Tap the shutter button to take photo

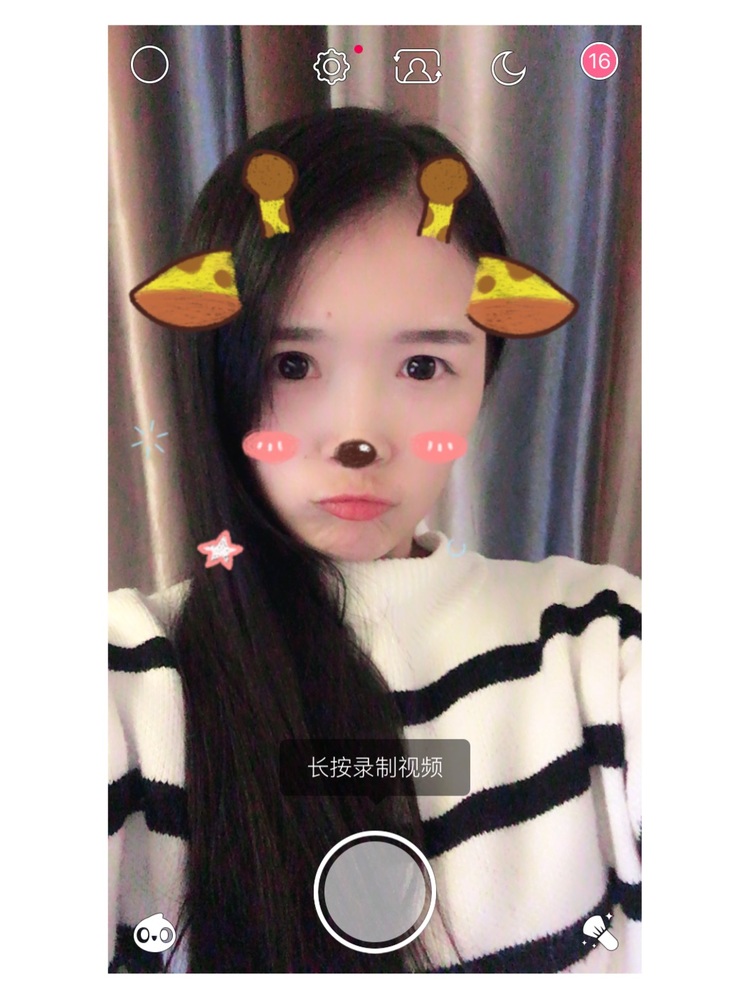[375, 891]
